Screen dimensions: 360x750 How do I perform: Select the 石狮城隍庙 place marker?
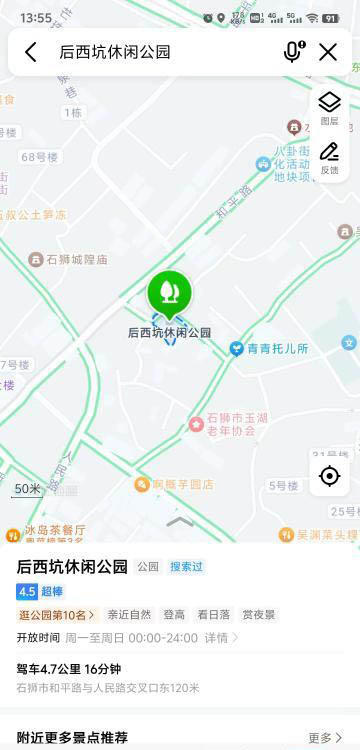[x=68, y=260]
